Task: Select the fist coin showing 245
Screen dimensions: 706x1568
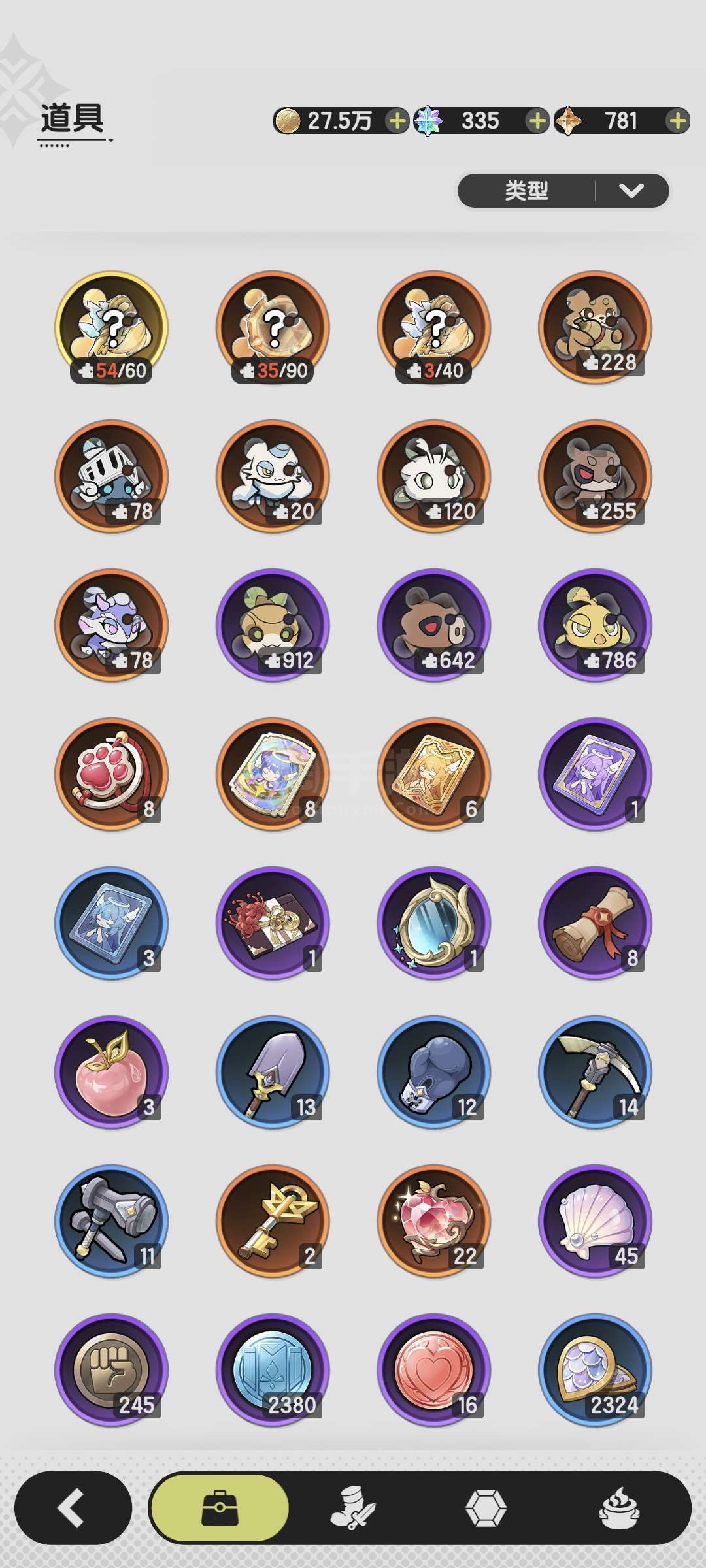Action: coord(111,1370)
